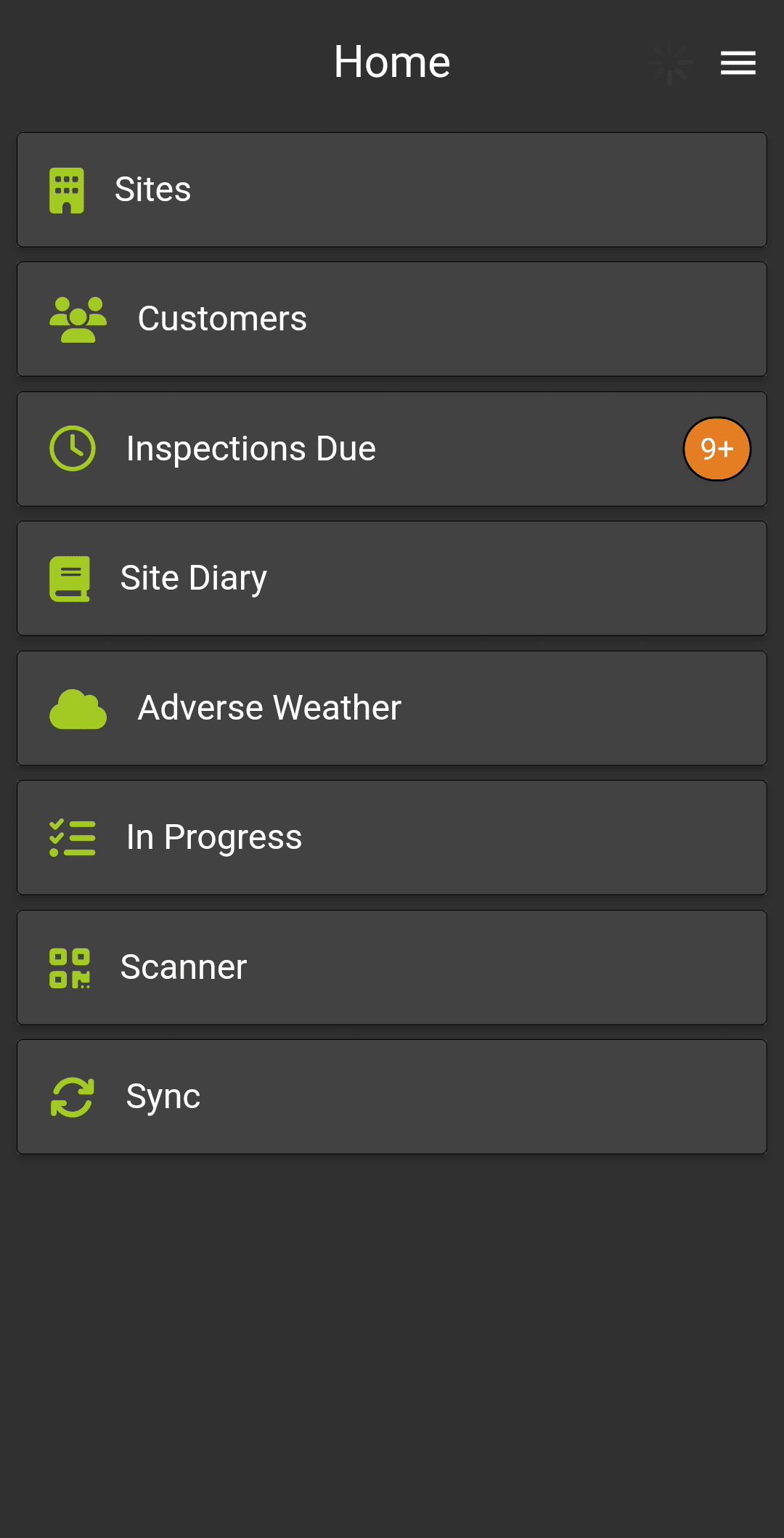
Task: Tap the orange 9+ notification badge
Action: [717, 448]
